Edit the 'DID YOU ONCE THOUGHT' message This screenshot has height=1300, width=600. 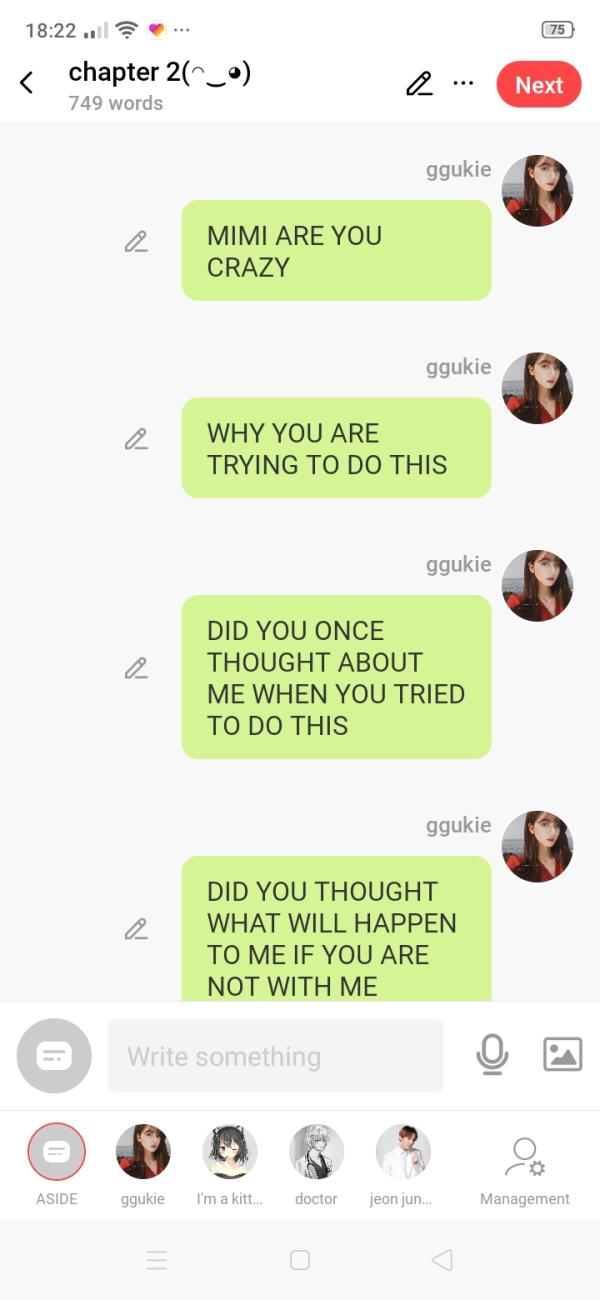click(136, 668)
